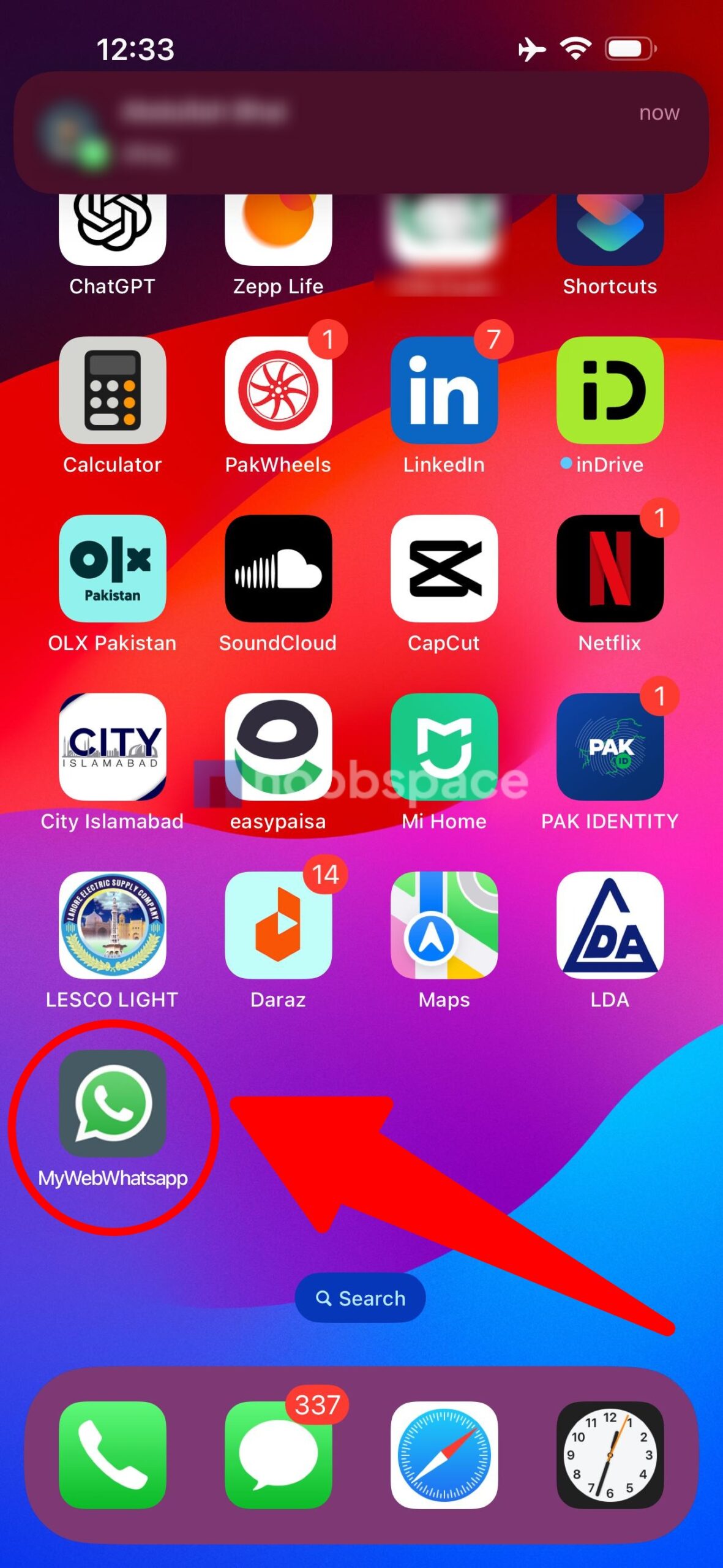Open Apple Maps

coord(444,925)
